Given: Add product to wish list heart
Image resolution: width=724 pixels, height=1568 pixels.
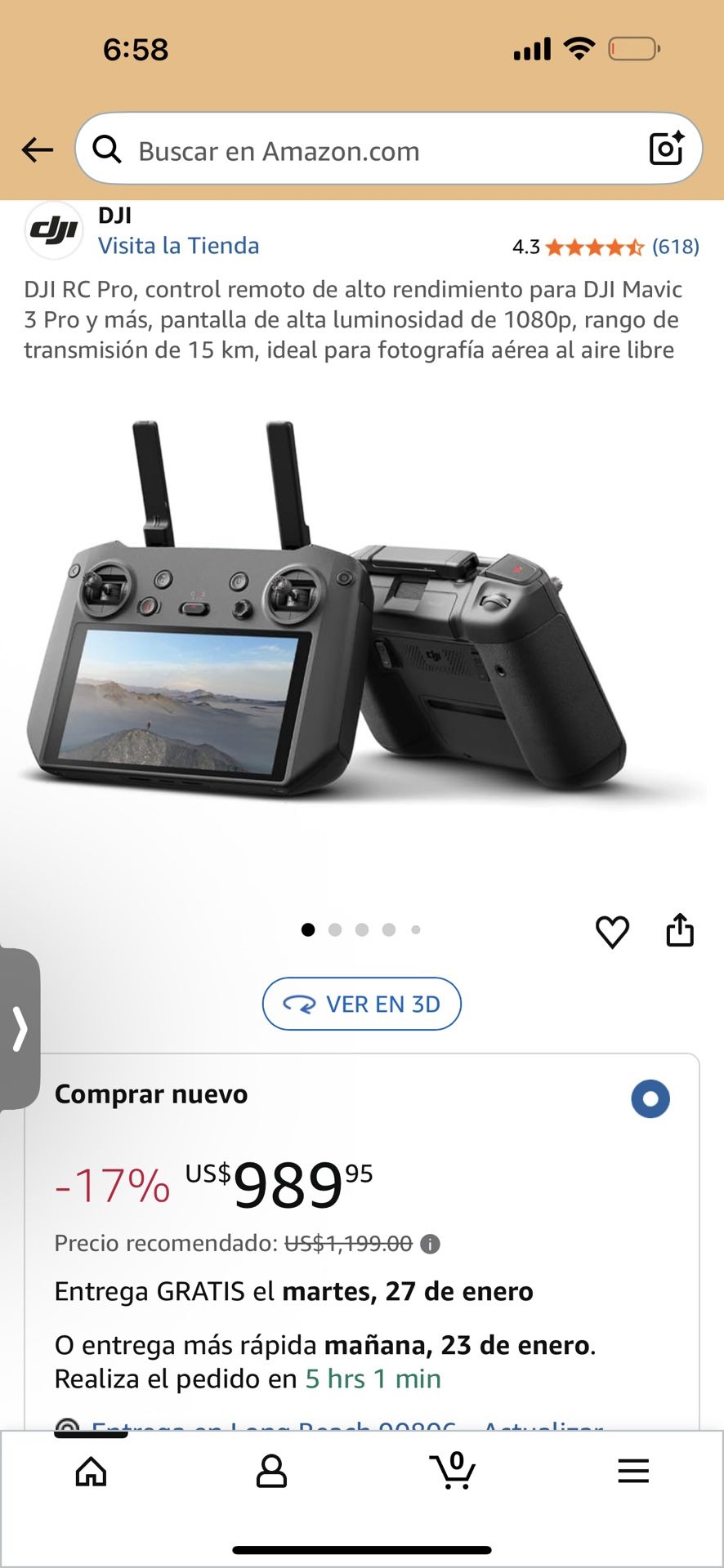Looking at the screenshot, I should (x=612, y=932).
